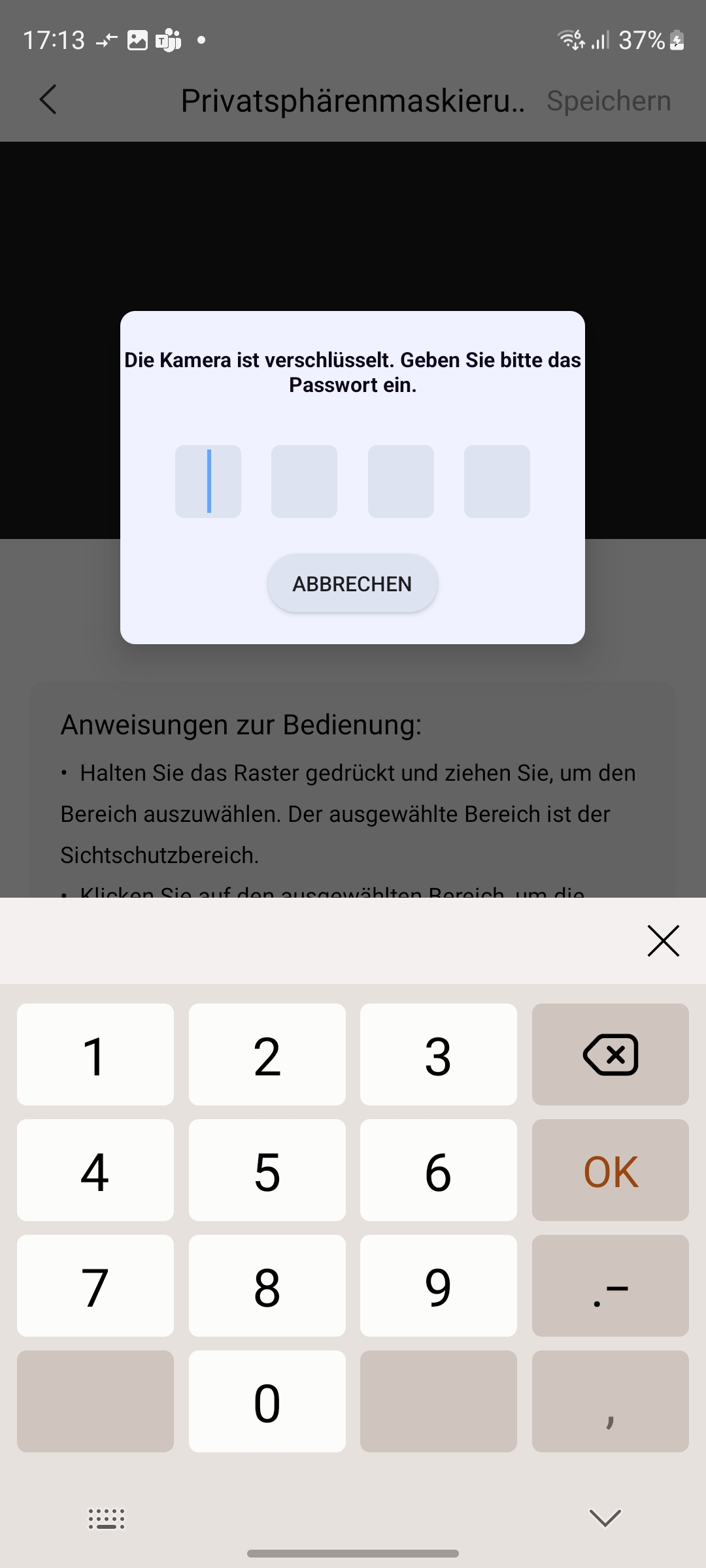
Task: Delete last digit with backspace key
Action: (610, 1054)
